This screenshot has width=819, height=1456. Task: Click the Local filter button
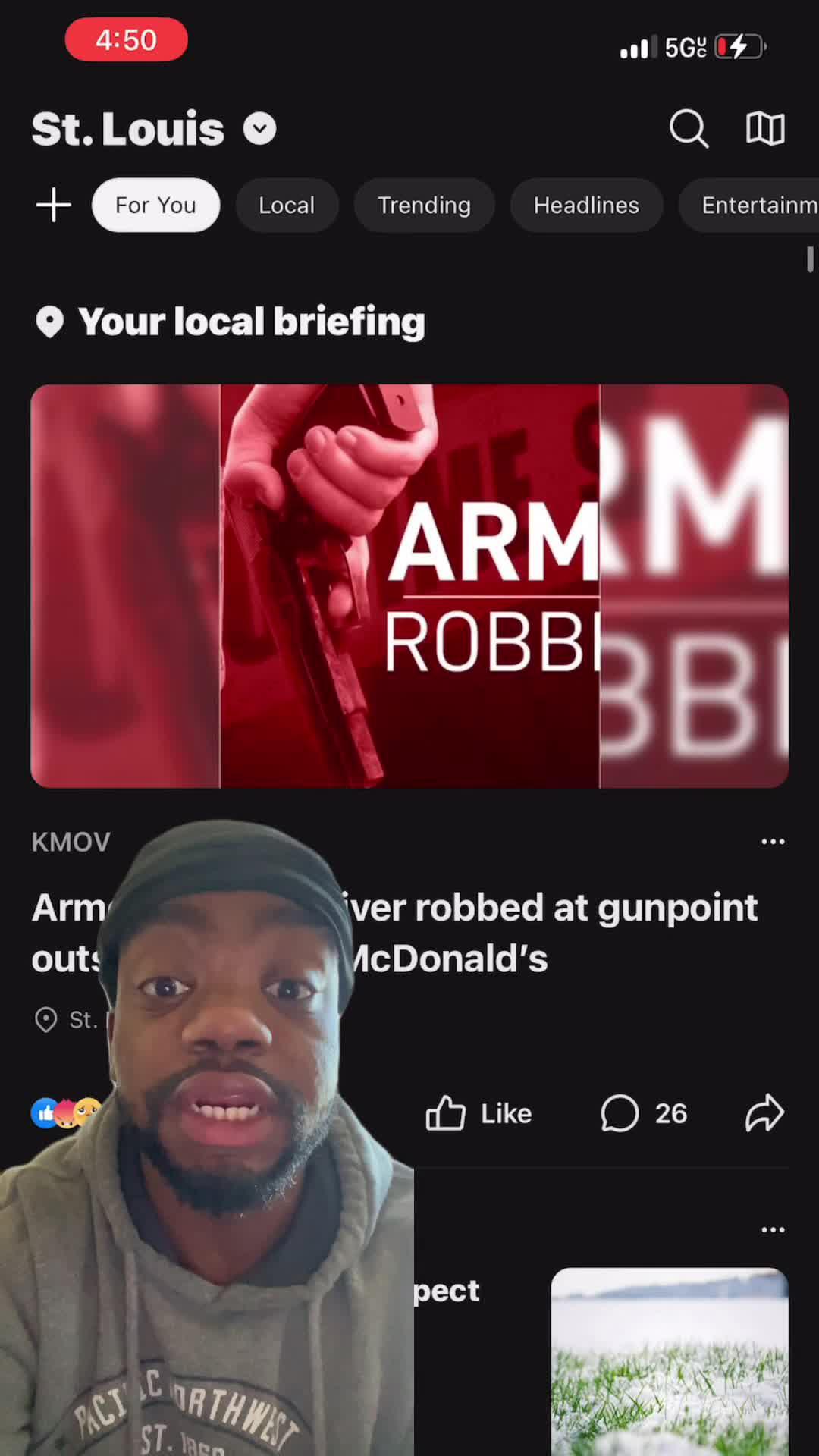287,205
